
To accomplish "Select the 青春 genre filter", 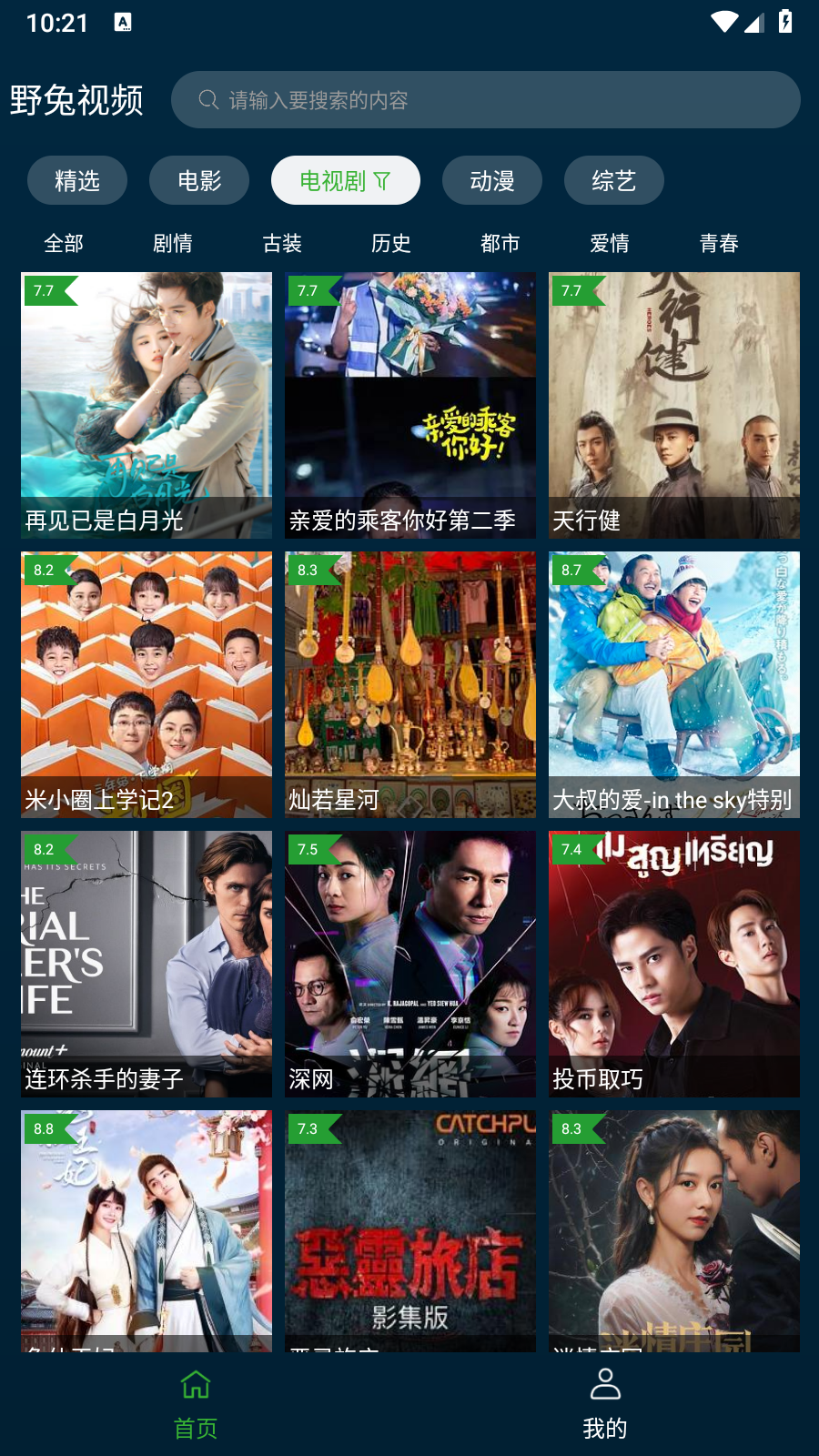I will coord(719,243).
